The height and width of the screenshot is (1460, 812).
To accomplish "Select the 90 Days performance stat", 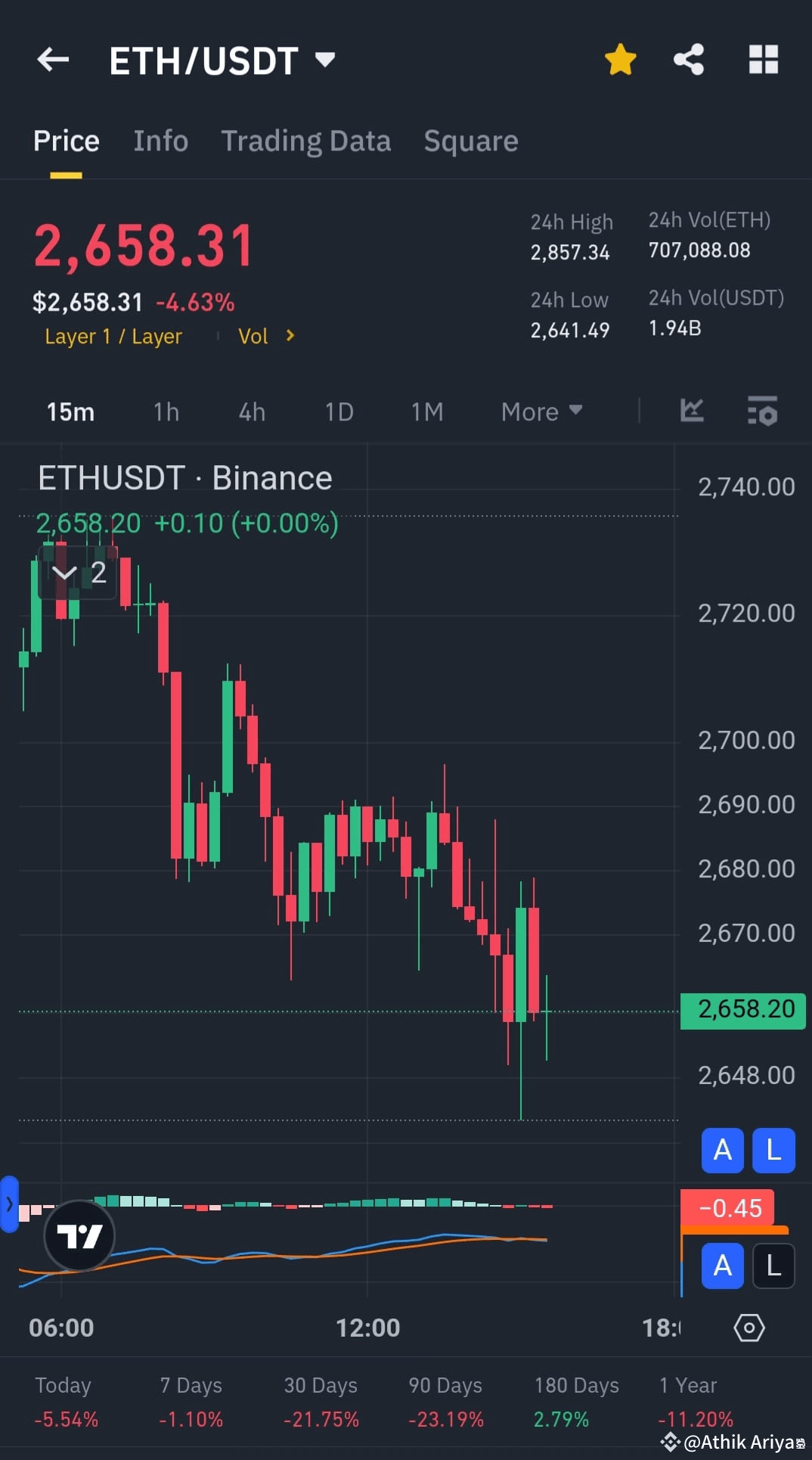I will click(x=445, y=1401).
